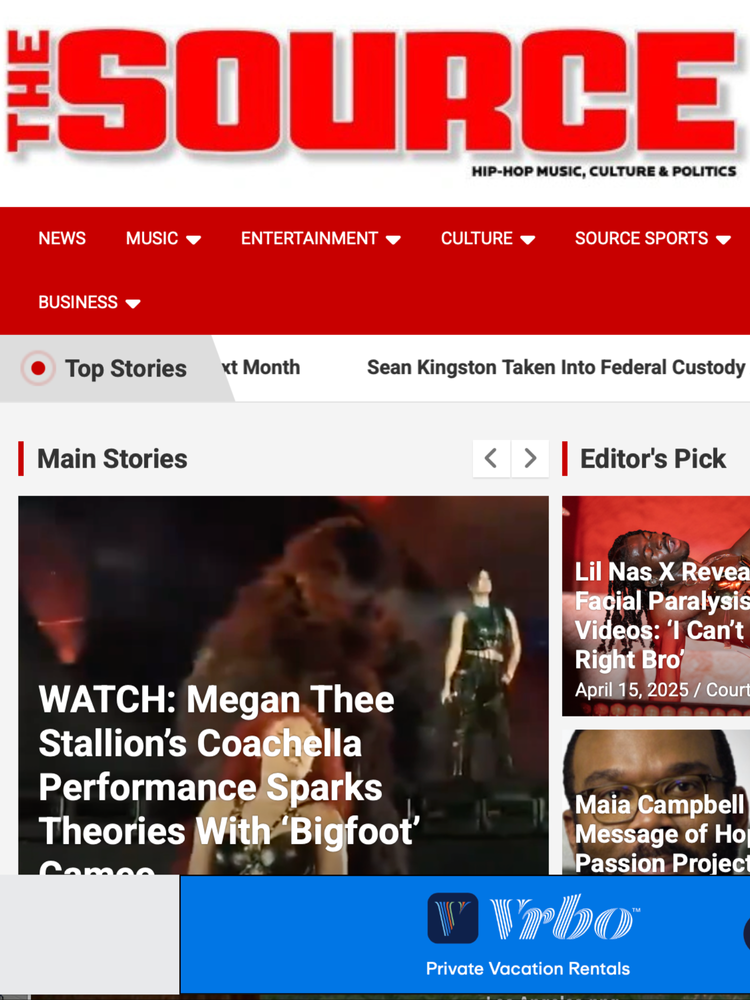This screenshot has height=1000, width=750.
Task: Show previous main story
Action: tap(491, 459)
